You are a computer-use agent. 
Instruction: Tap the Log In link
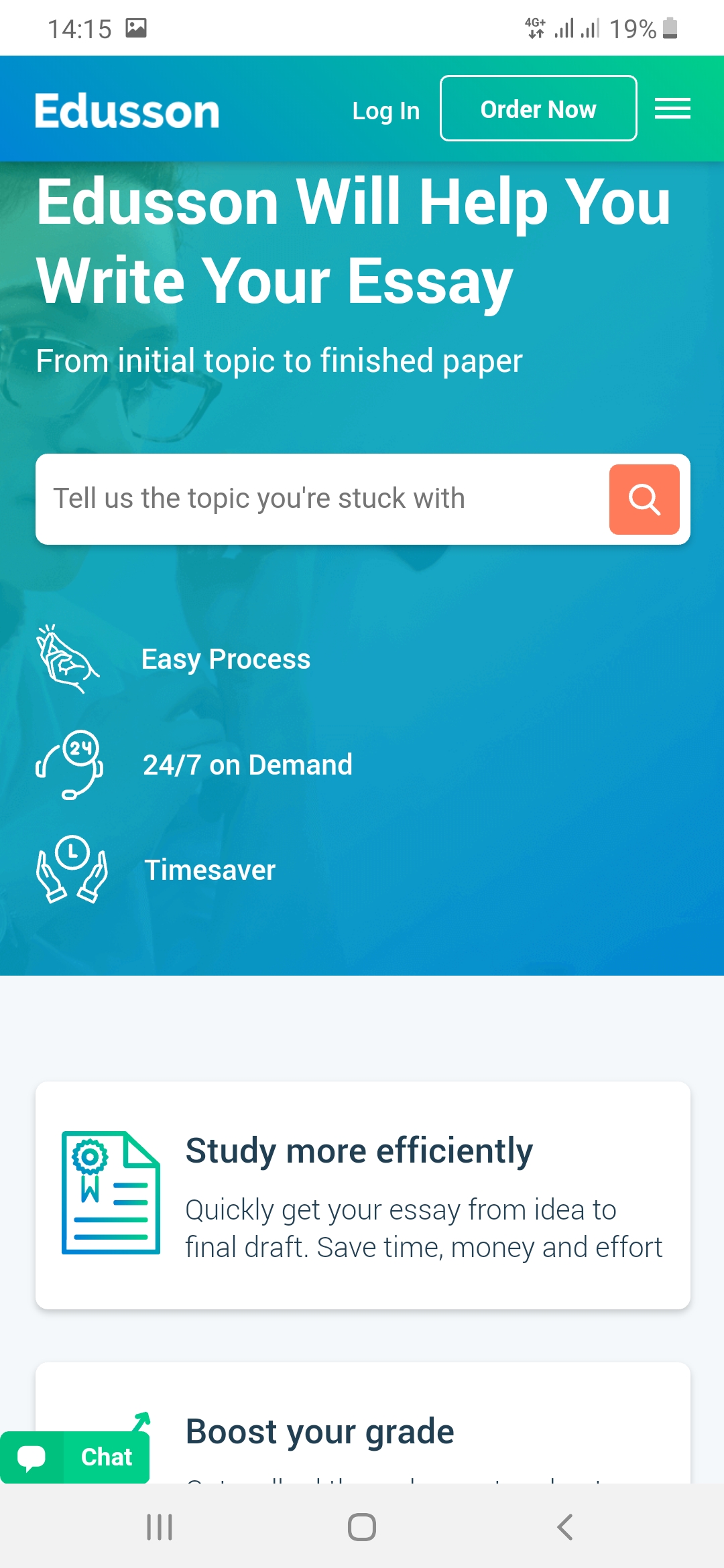tap(386, 111)
